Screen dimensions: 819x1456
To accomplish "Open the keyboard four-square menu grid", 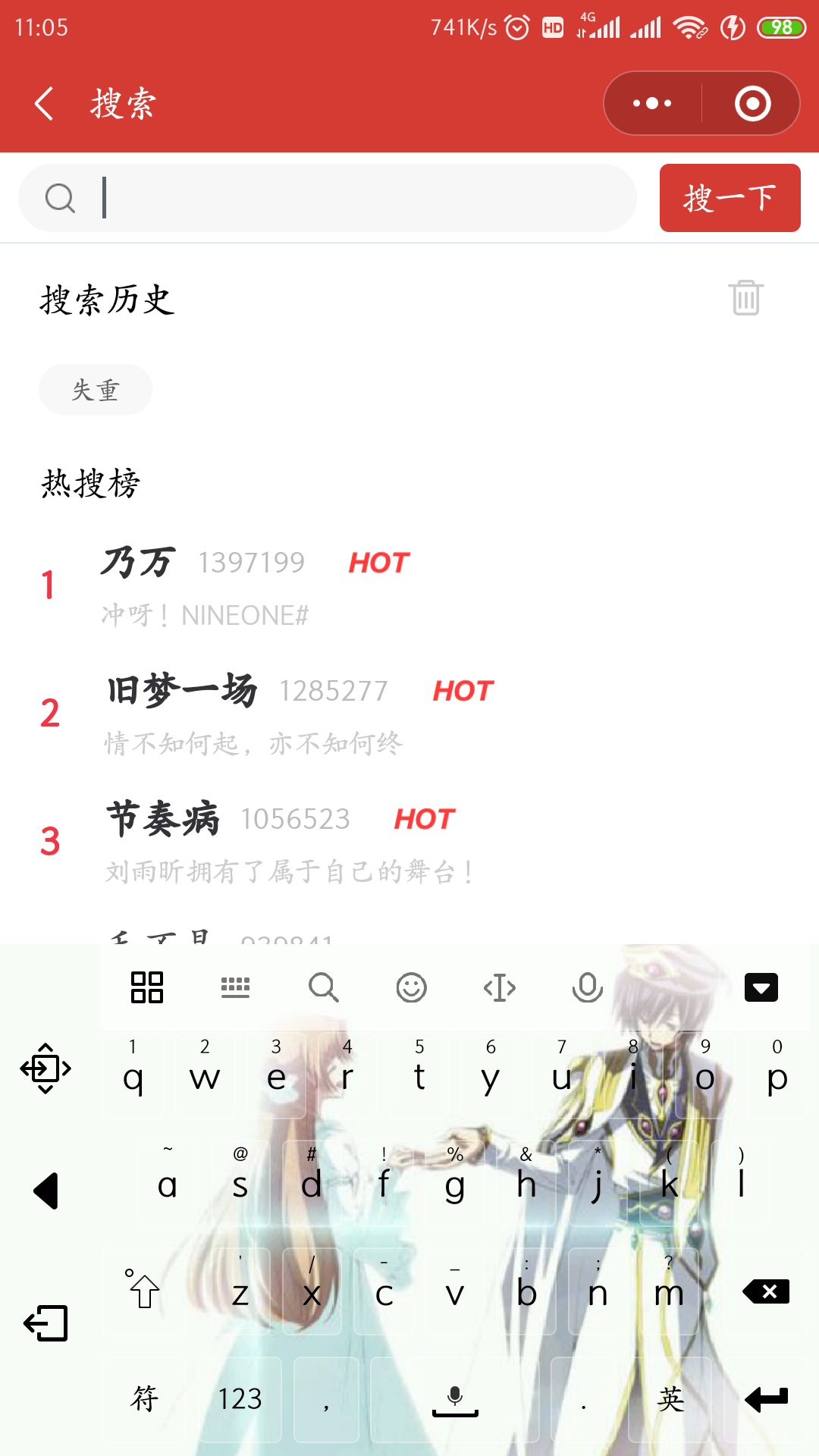I will coord(147,987).
